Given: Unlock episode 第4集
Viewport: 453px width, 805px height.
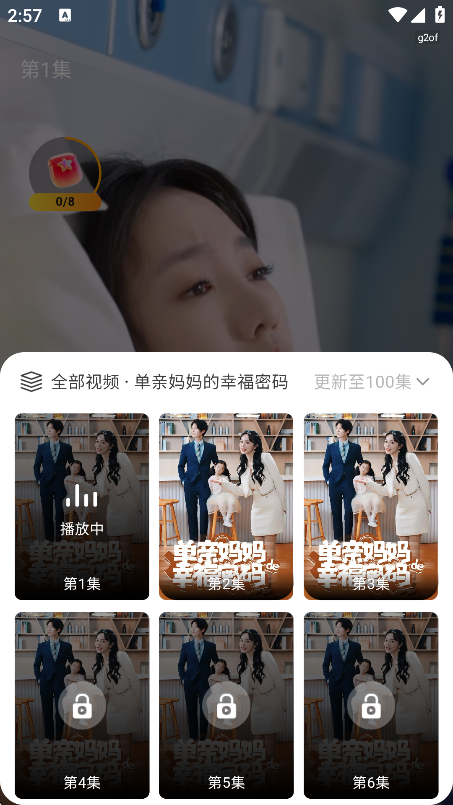Looking at the screenshot, I should 82,705.
